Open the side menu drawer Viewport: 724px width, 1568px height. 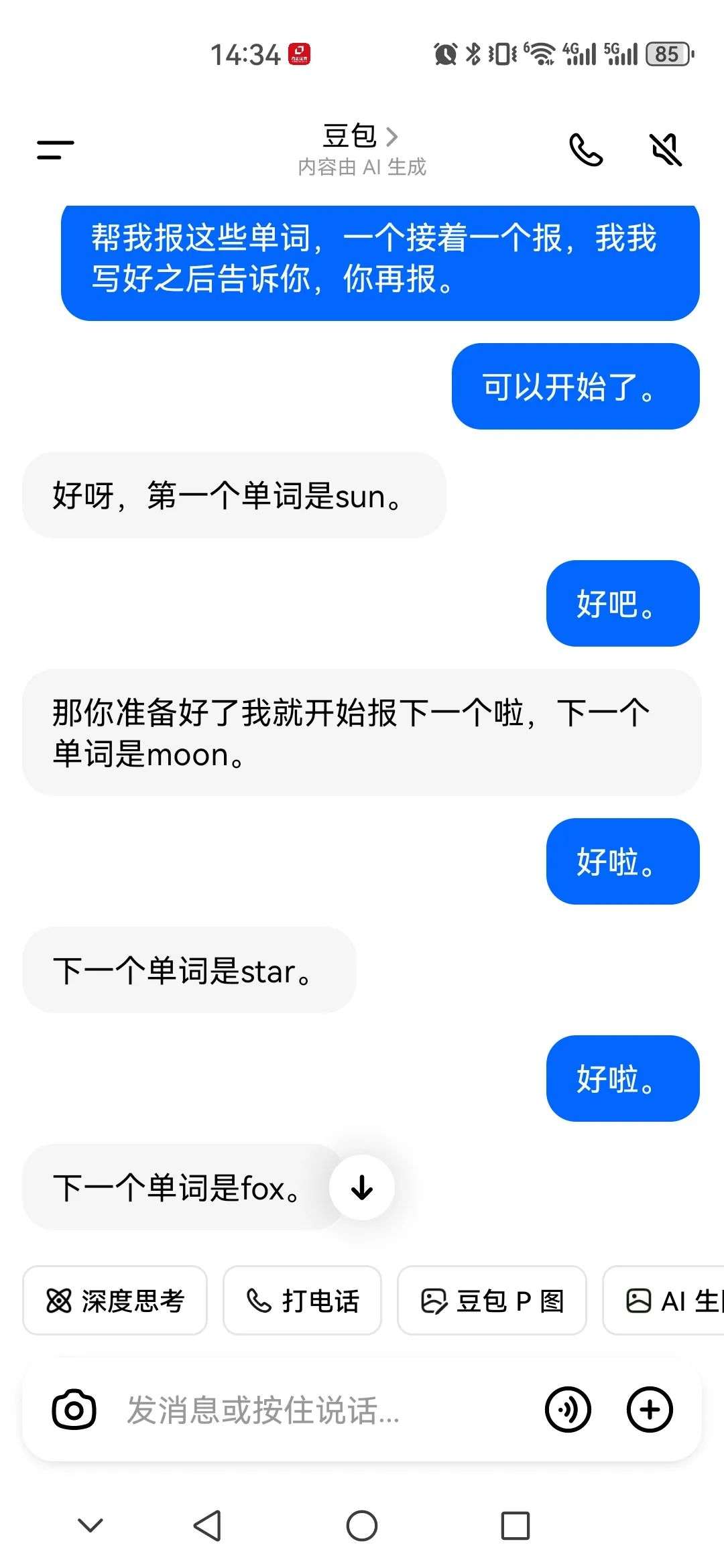coord(56,149)
